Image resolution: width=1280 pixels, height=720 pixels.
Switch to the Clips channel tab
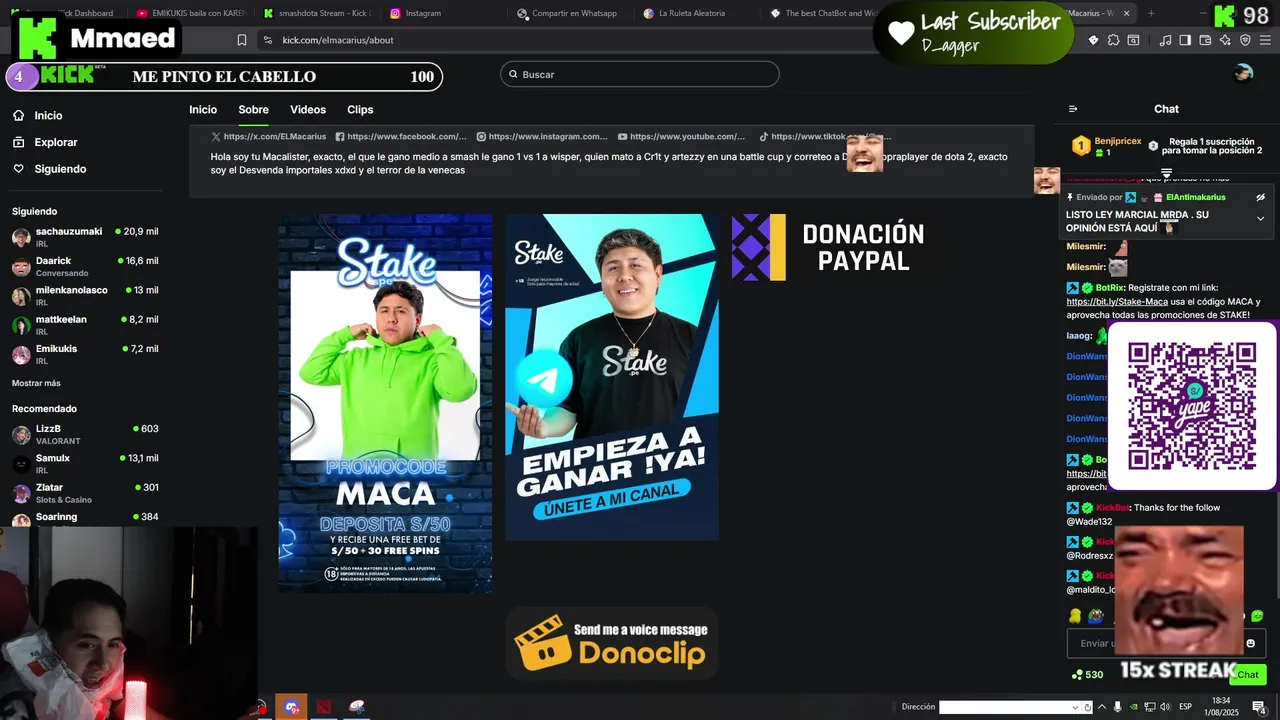click(x=360, y=110)
